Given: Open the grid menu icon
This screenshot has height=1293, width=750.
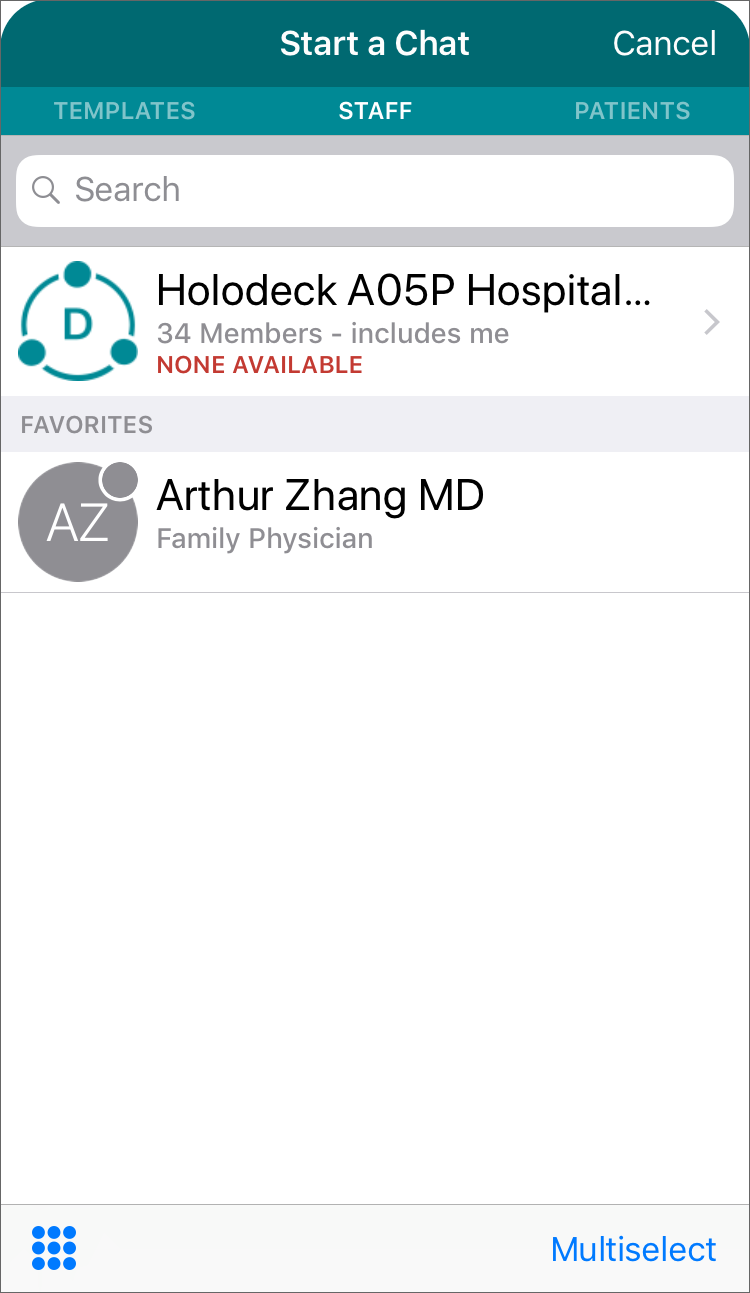Looking at the screenshot, I should click(x=54, y=1248).
